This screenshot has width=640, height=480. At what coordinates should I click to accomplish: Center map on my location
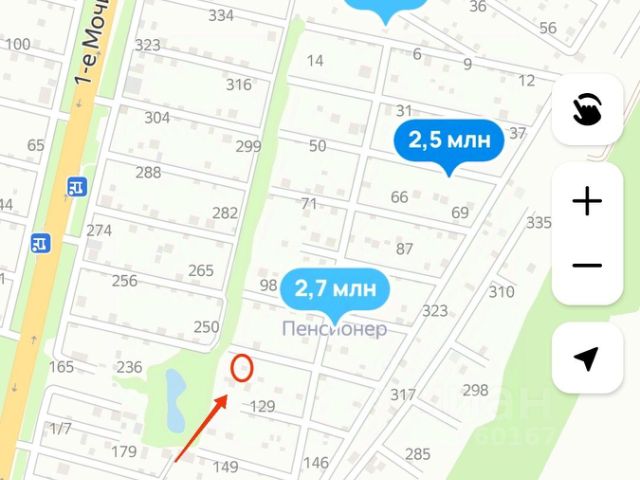(x=587, y=359)
